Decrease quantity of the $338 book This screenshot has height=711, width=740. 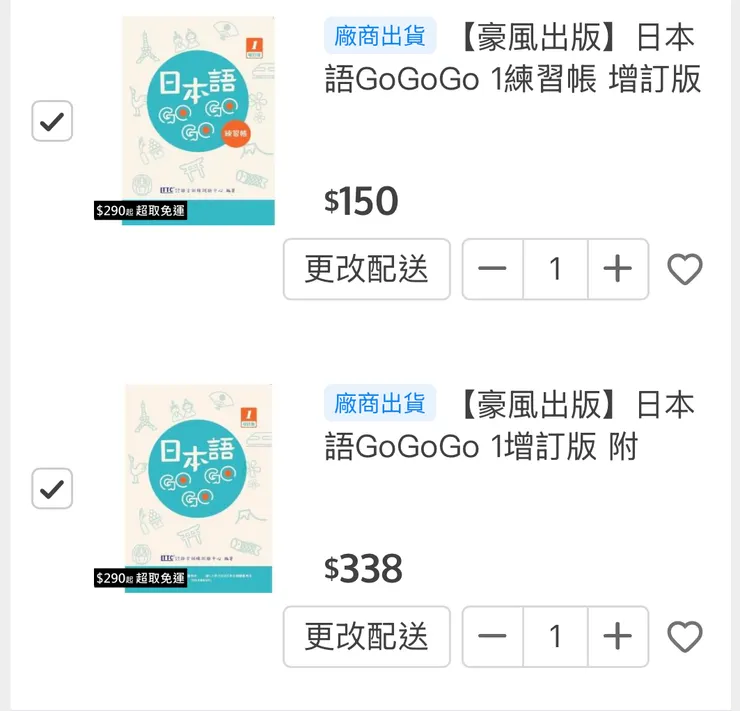coord(493,637)
